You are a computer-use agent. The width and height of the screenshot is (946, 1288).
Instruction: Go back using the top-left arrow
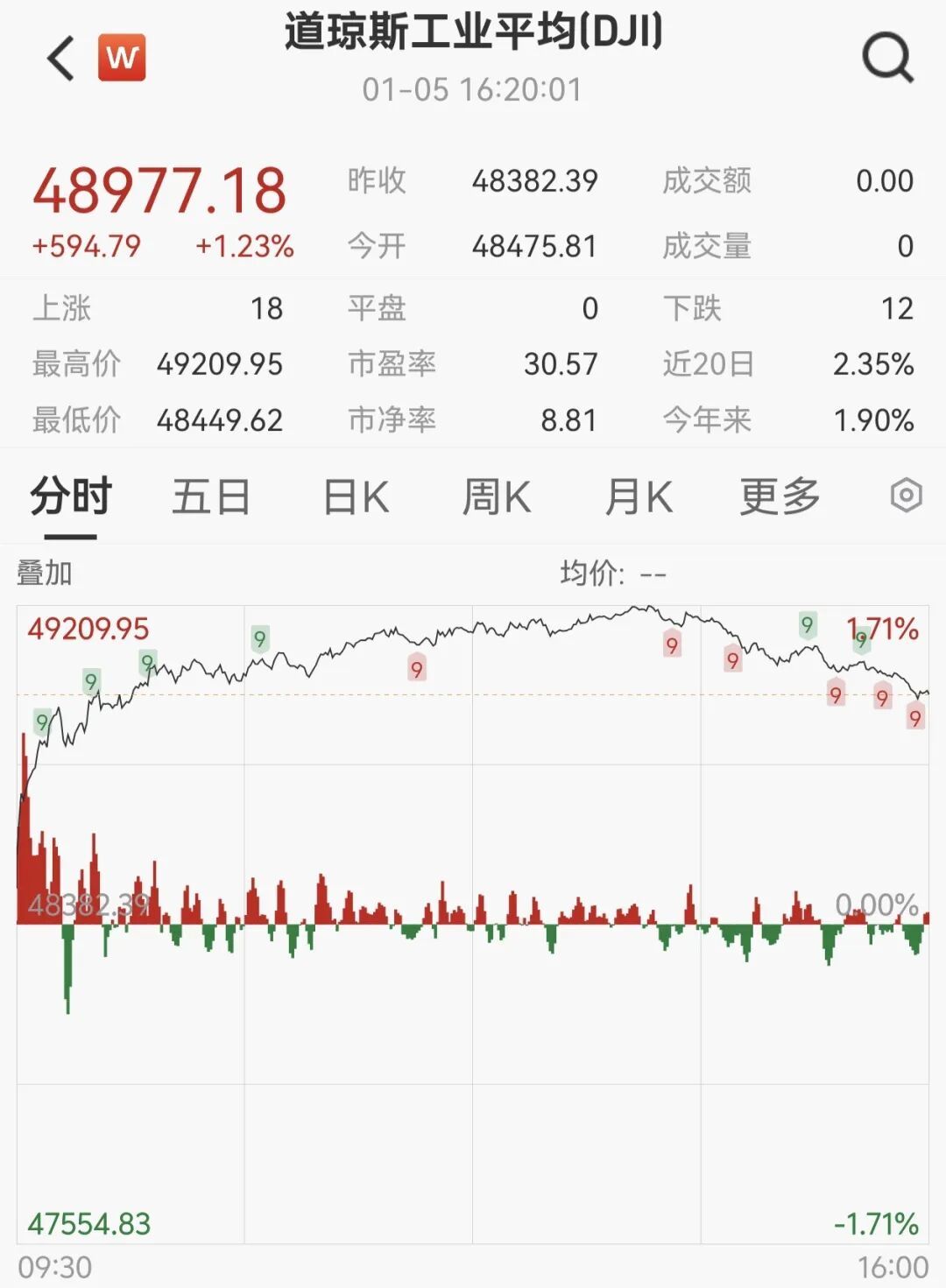point(61,59)
